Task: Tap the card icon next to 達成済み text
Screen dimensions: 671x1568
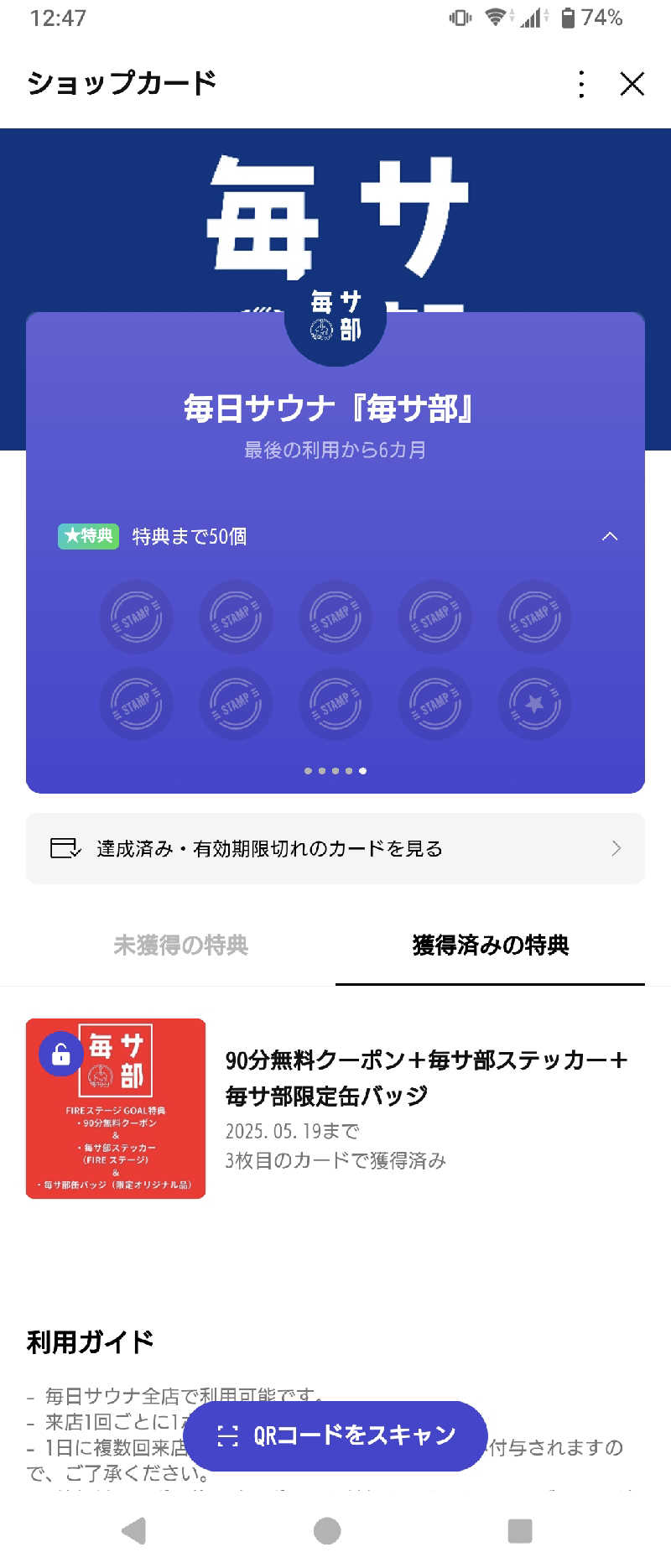Action: (x=65, y=849)
